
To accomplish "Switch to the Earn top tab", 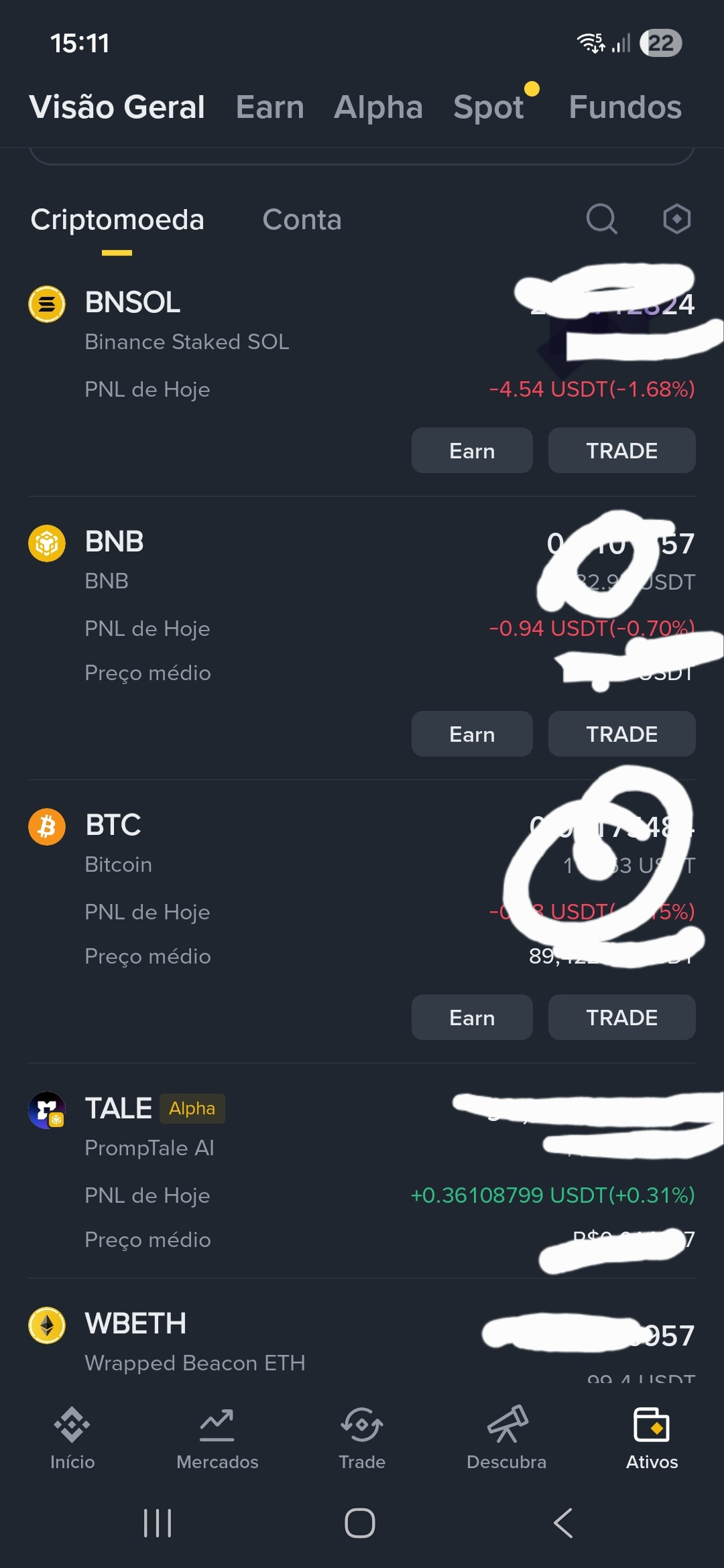I will pyautogui.click(x=270, y=107).
